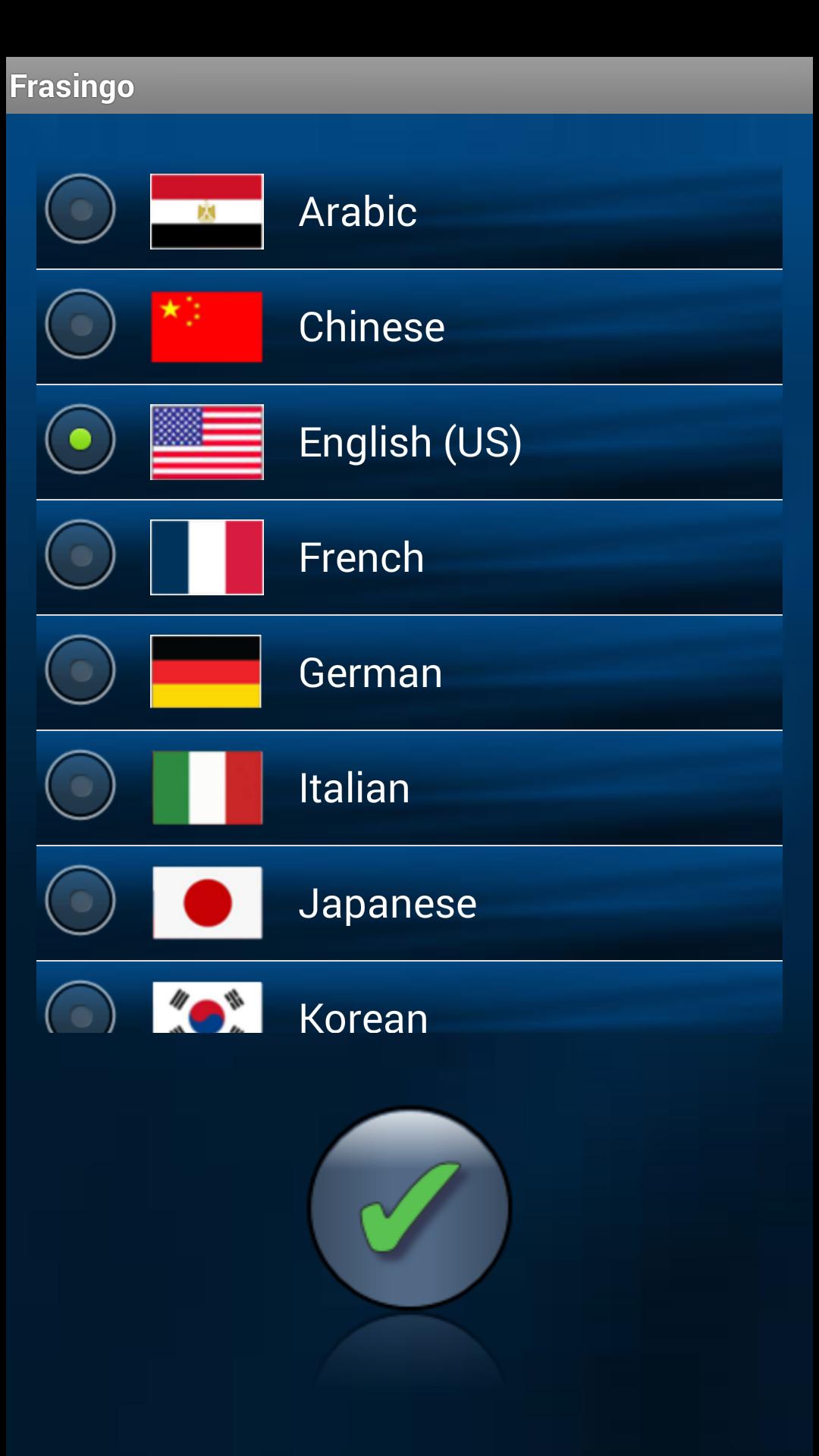Choose the Chinese language option

coord(80,325)
